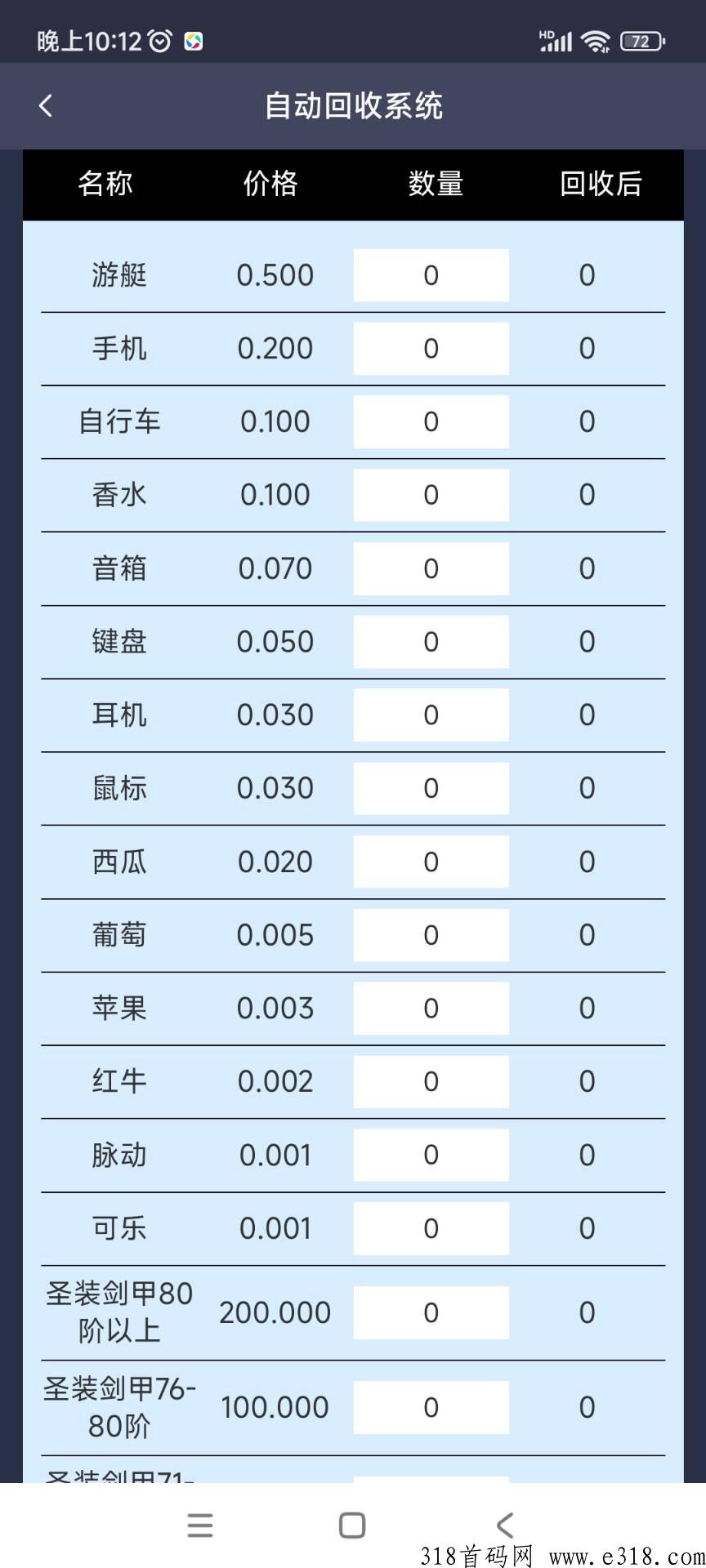Edit the quantity for 自行车
Screen dimensions: 706x1568
[x=431, y=421]
